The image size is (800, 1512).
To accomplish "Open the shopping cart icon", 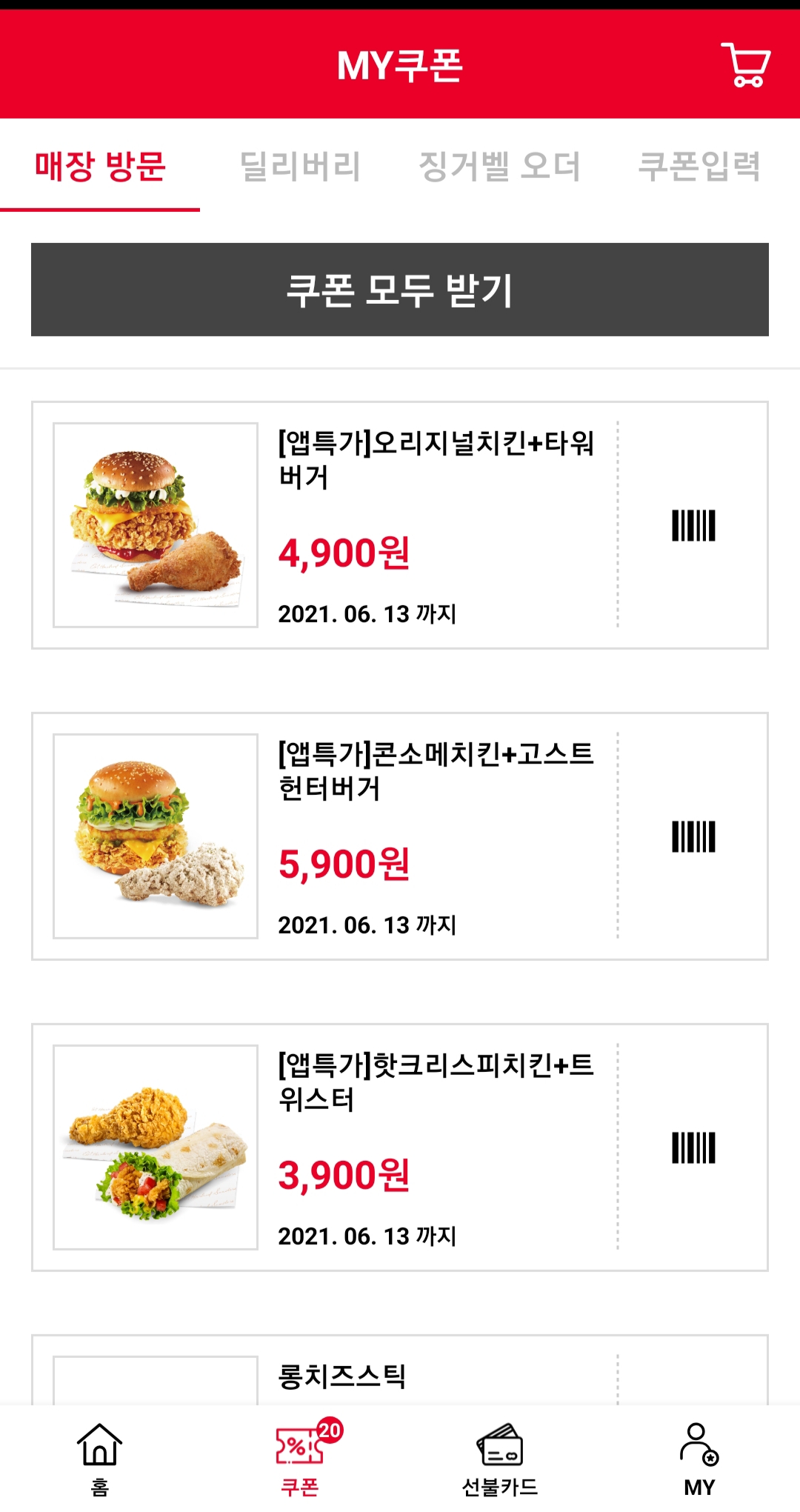I will pos(746,65).
